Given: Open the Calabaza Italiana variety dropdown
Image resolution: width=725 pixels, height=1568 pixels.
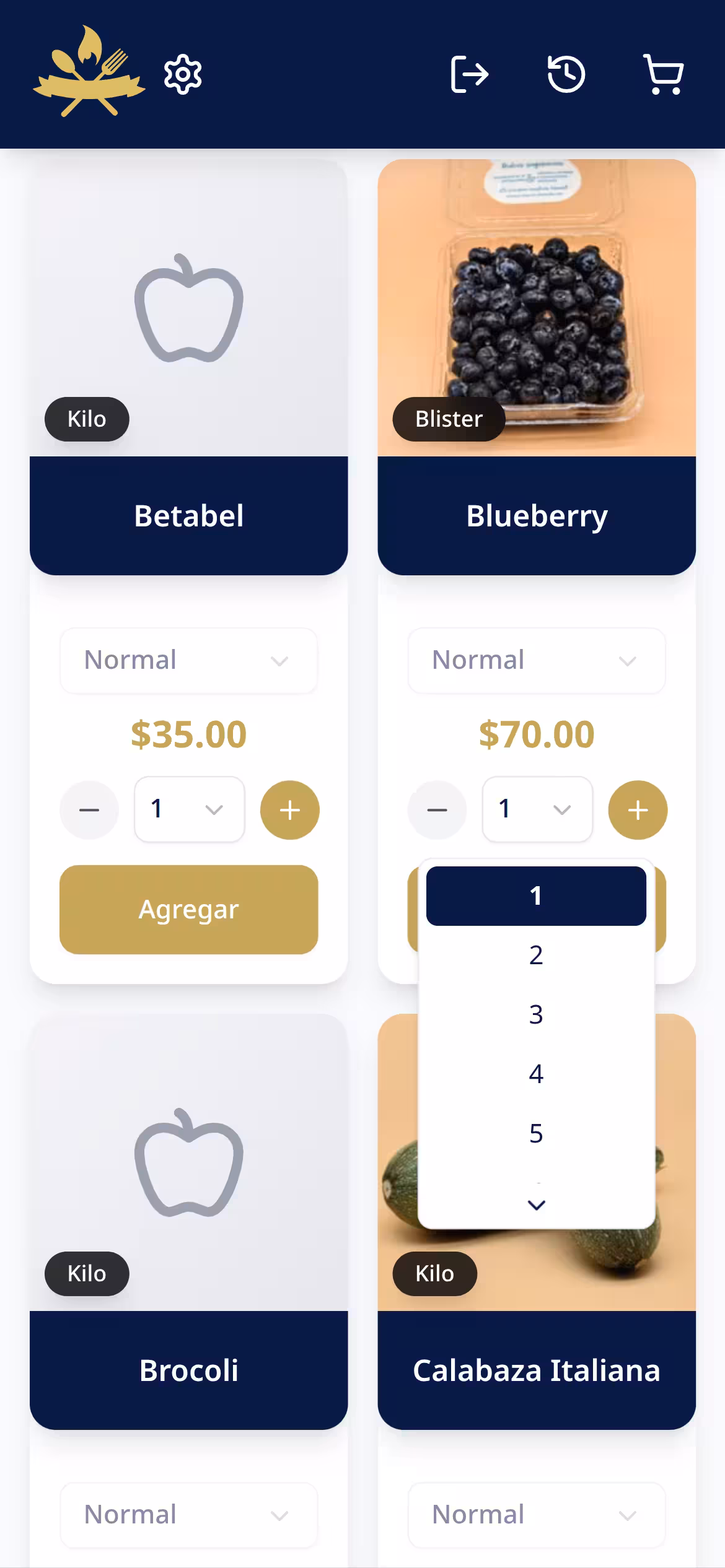Looking at the screenshot, I should (x=536, y=1514).
